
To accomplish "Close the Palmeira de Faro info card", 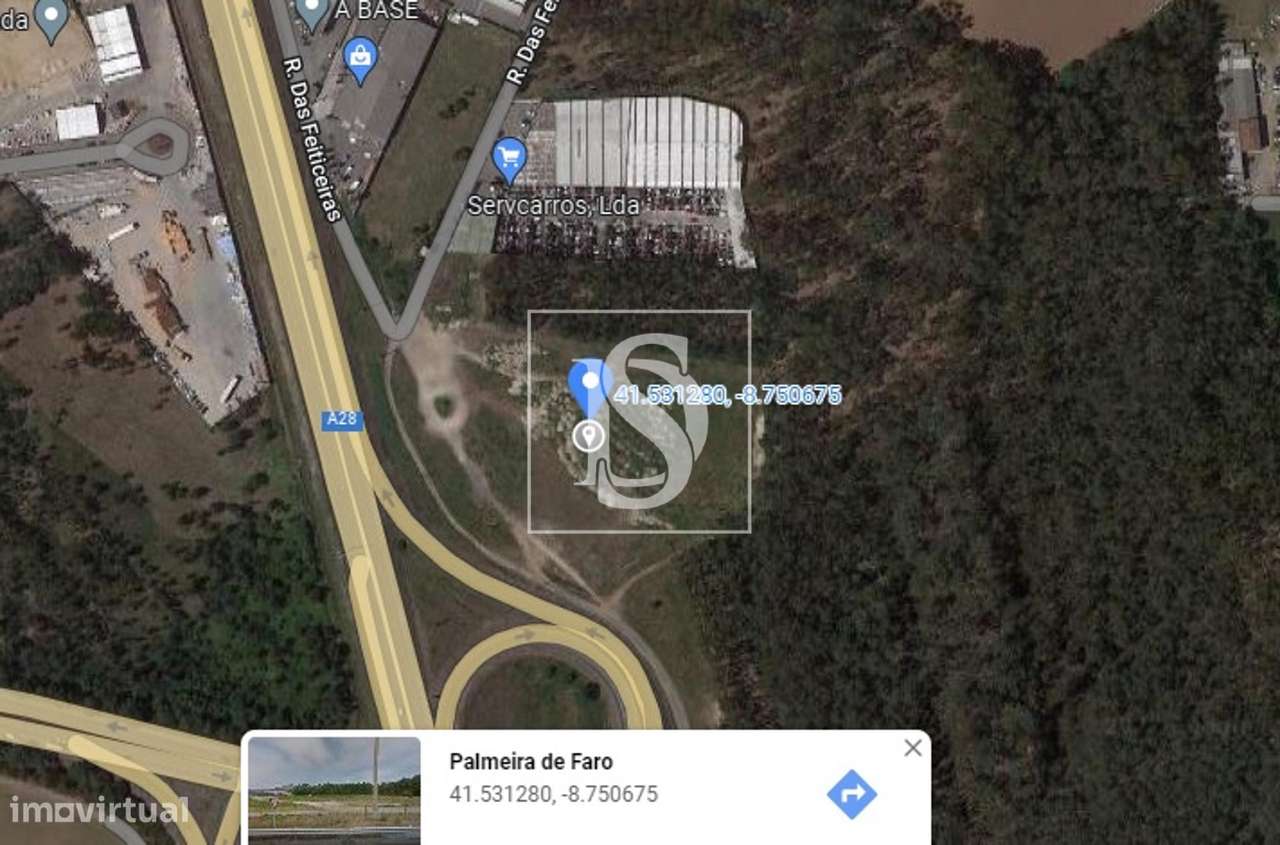I will point(912,748).
